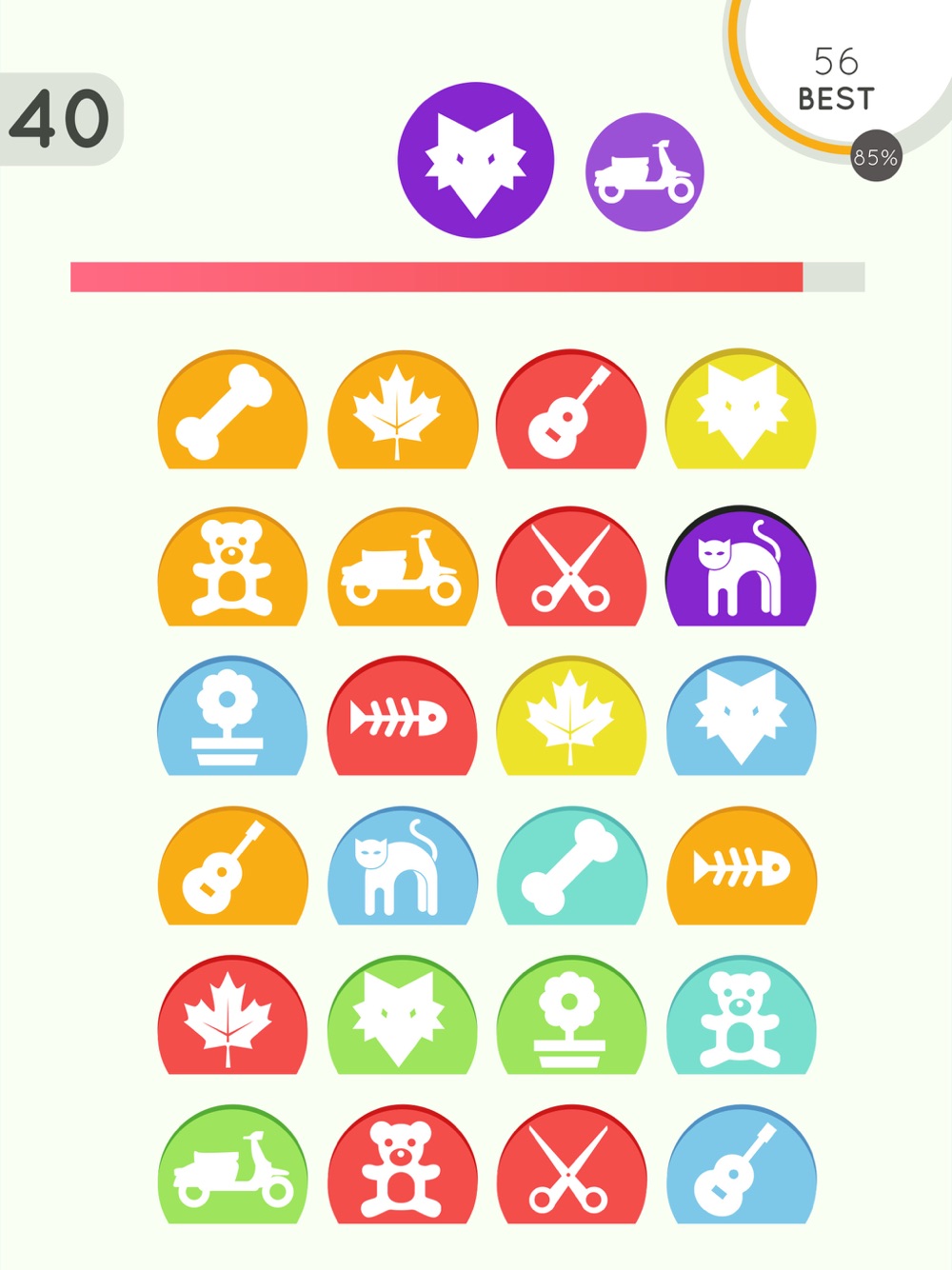Tap the orange bone tile
Viewport: 952px width, 1270px height.
[x=232, y=412]
